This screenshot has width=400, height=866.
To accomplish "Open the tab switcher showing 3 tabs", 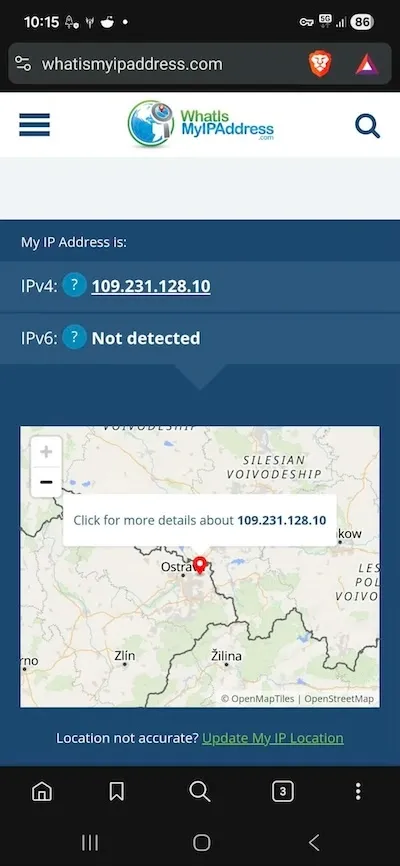I will pos(283,791).
